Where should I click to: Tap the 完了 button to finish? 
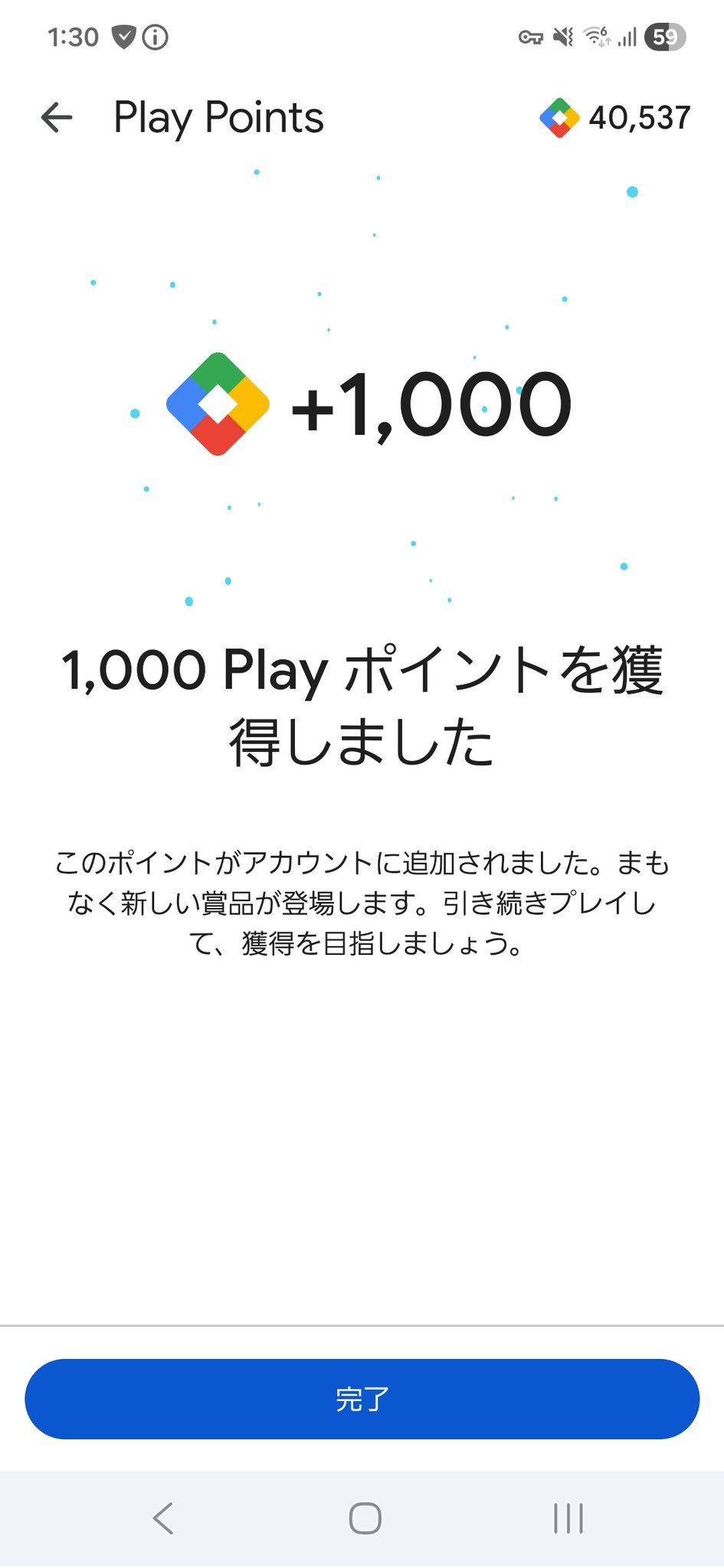(362, 1399)
